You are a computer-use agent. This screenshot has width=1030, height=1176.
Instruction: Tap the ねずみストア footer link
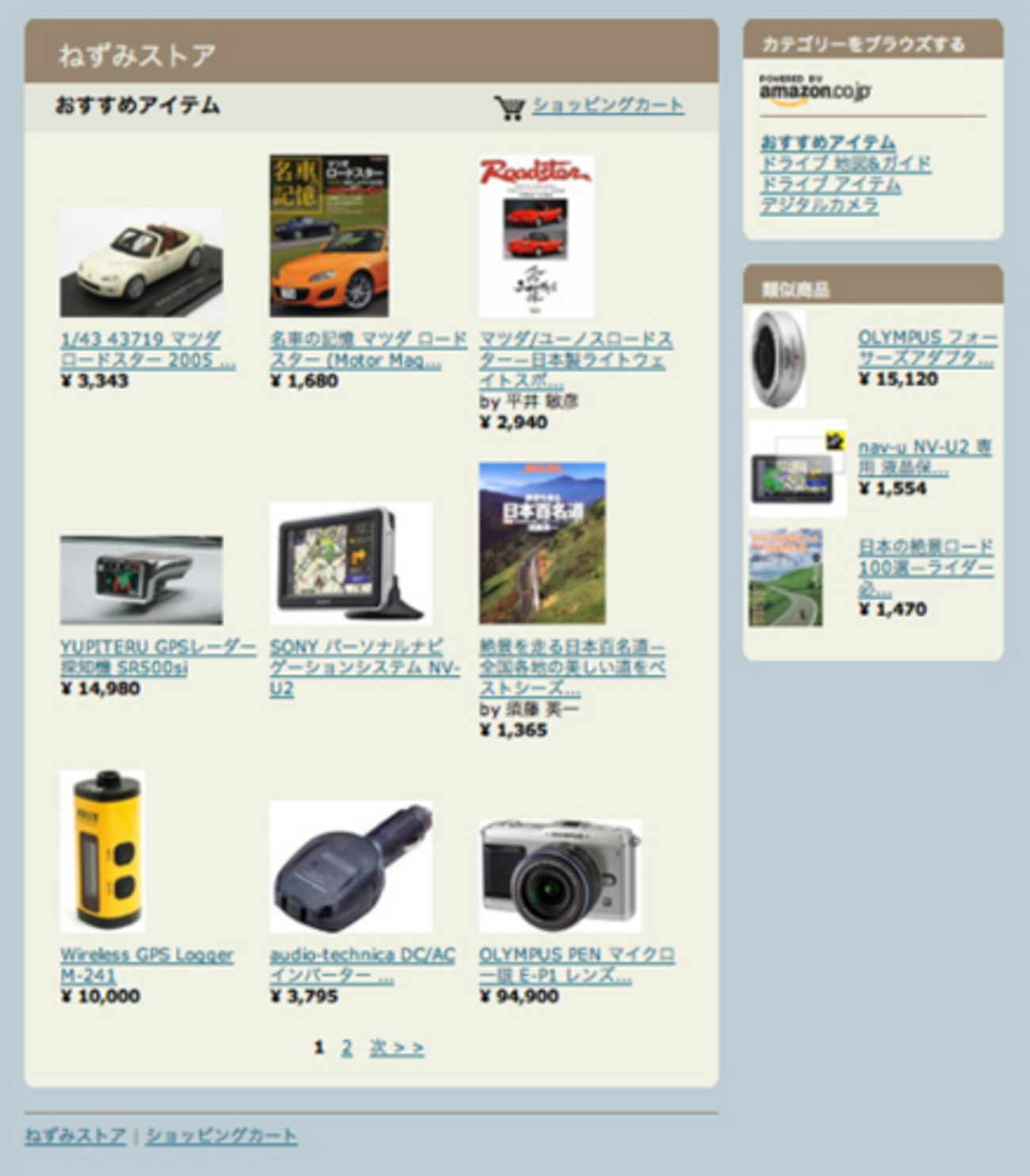pos(74,1136)
